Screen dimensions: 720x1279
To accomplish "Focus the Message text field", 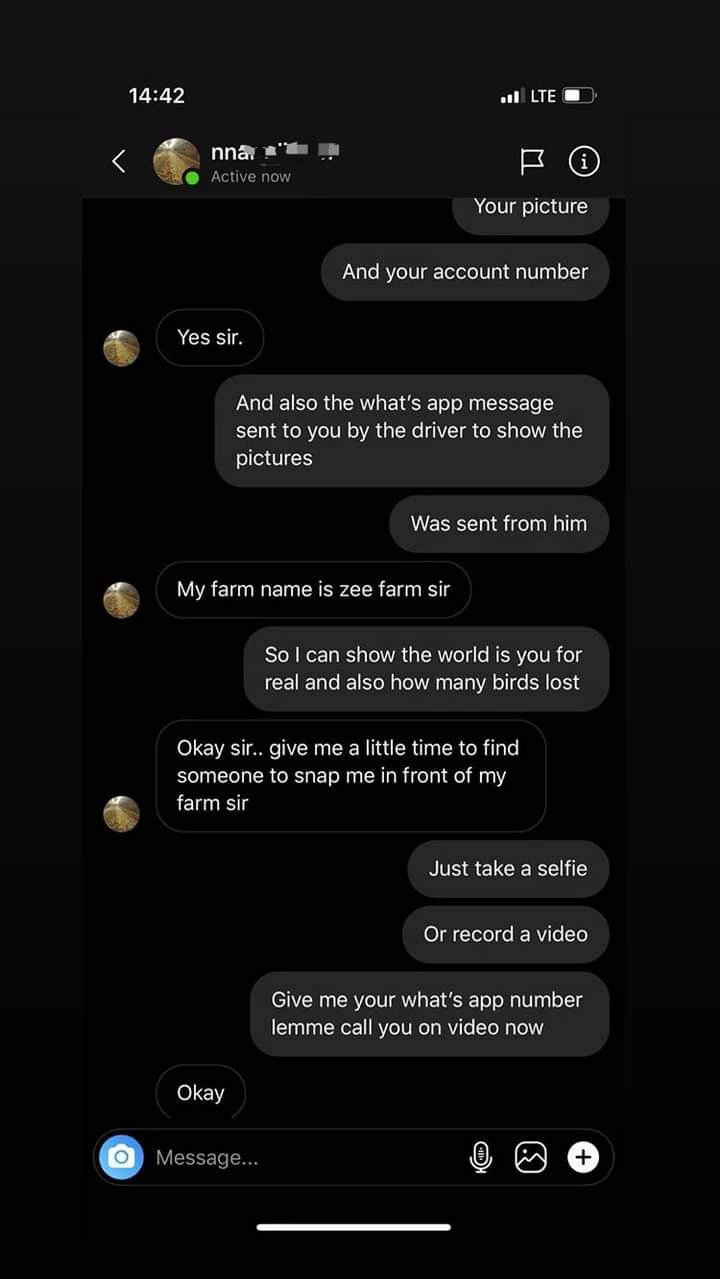I will [300, 1157].
